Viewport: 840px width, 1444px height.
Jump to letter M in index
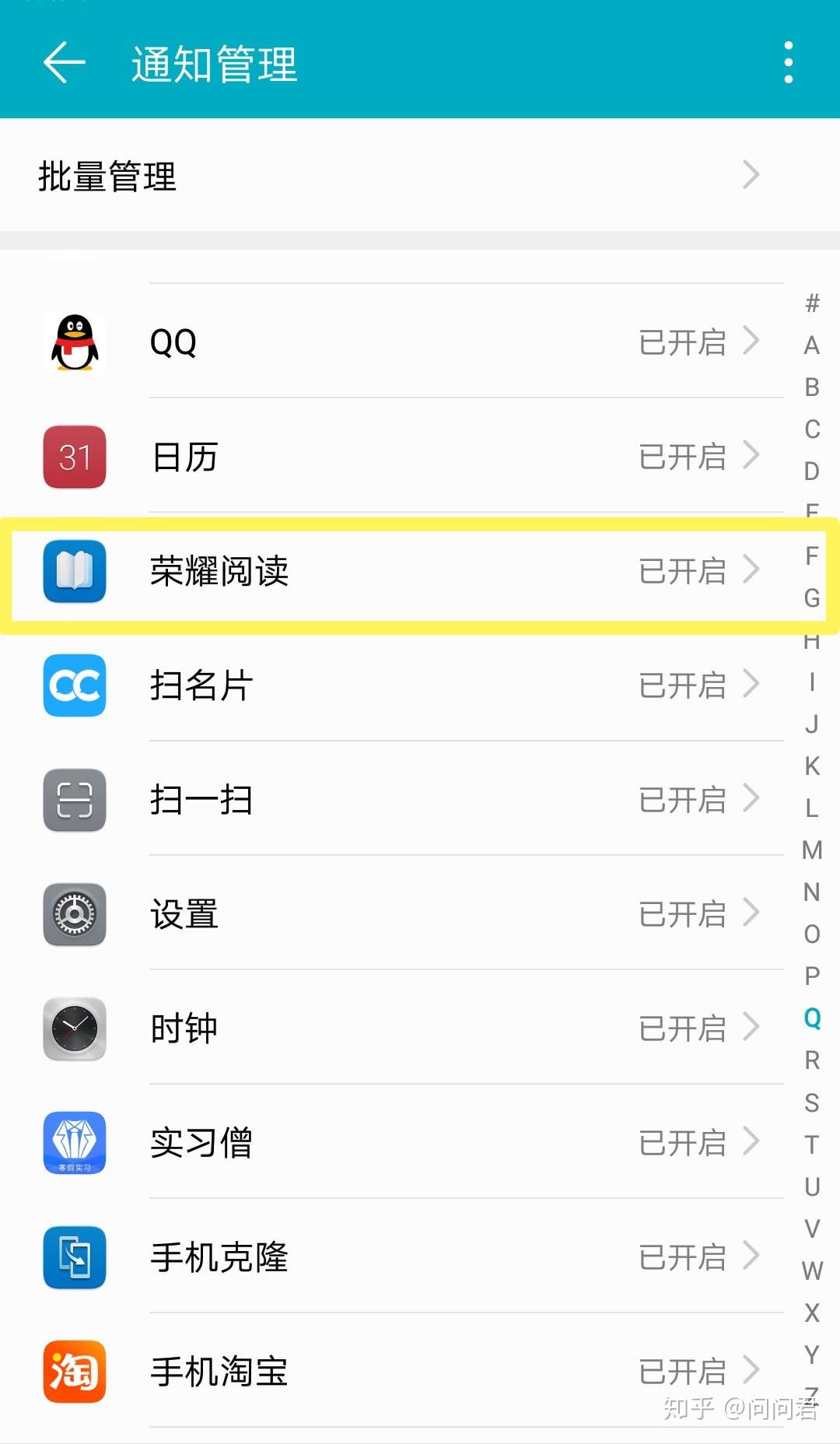click(812, 850)
